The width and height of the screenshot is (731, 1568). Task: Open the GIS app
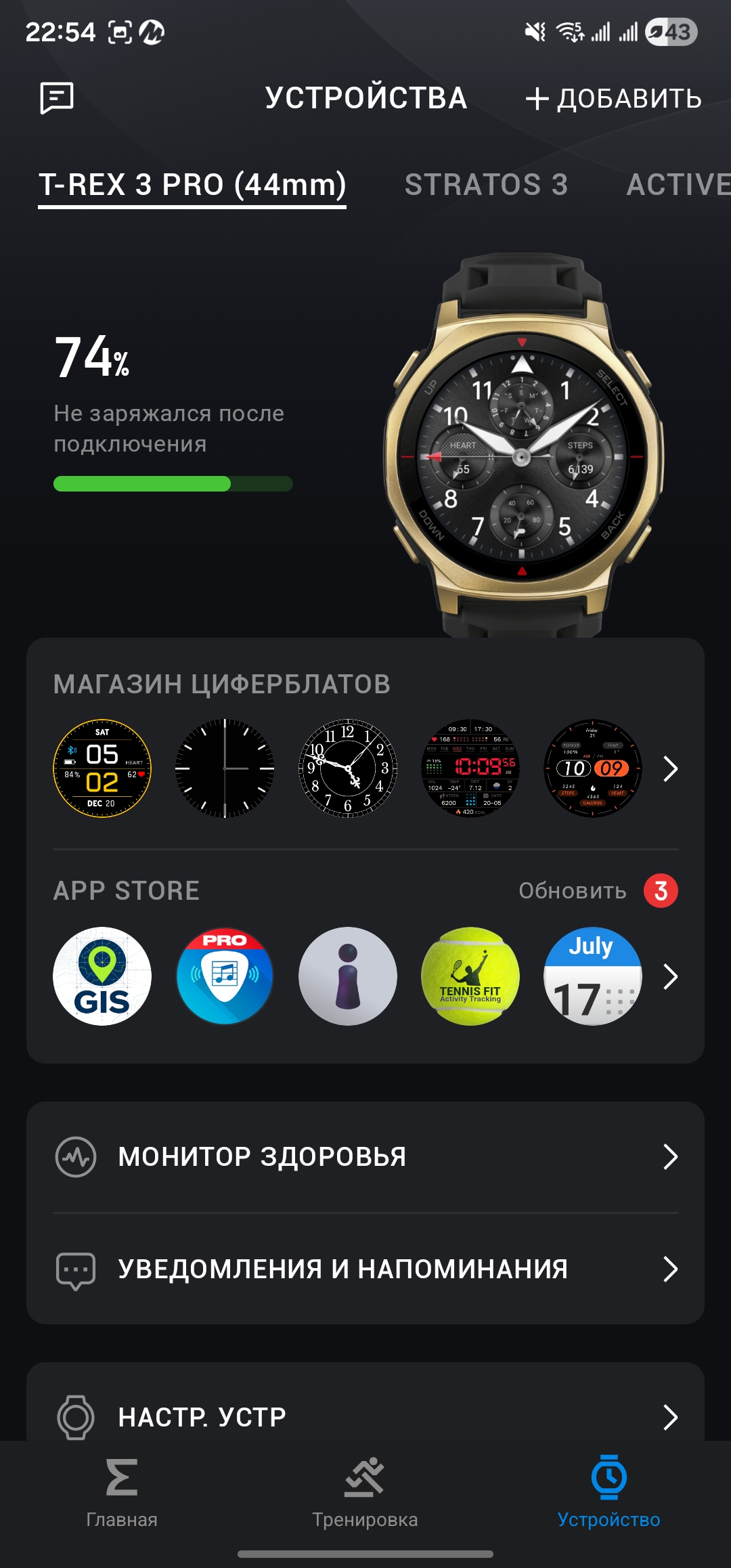pyautogui.click(x=102, y=976)
